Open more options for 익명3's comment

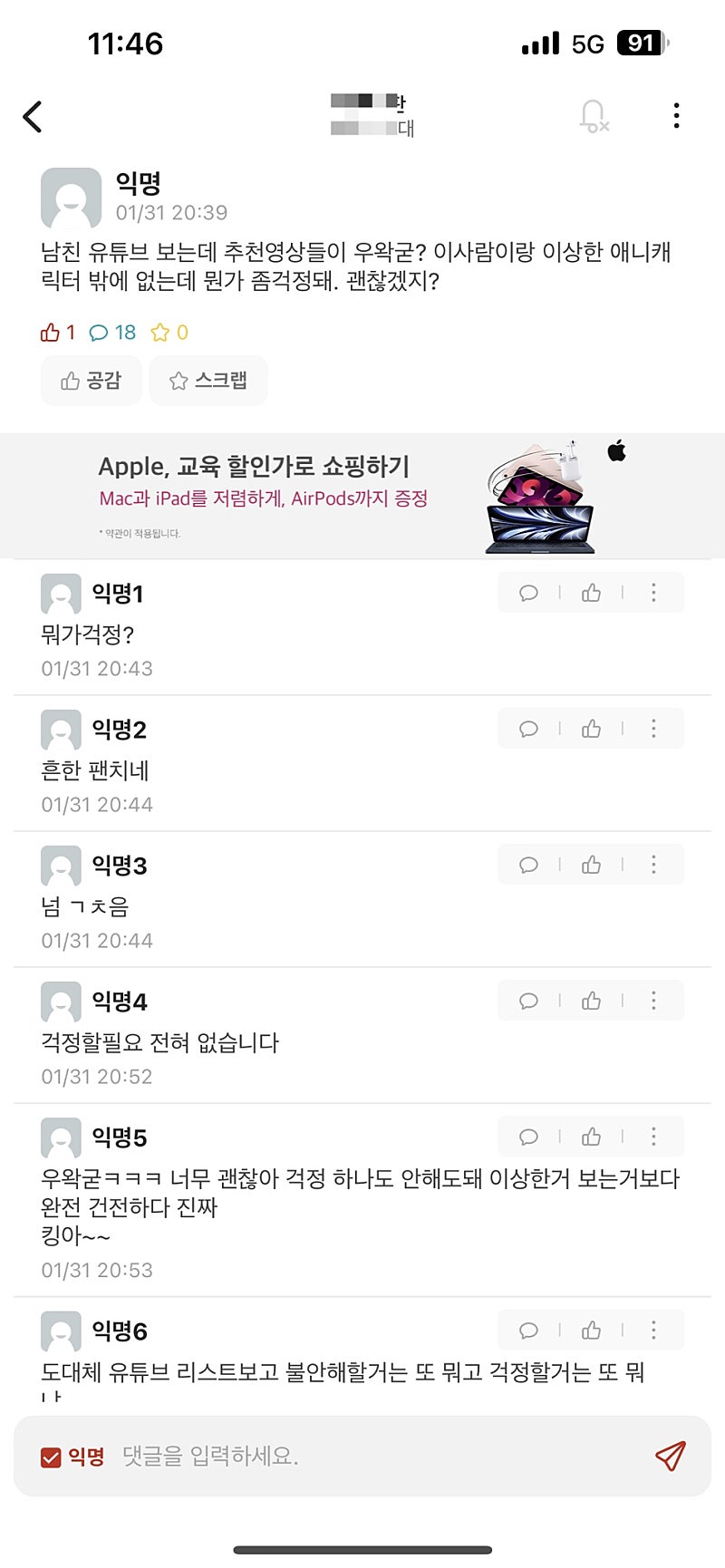(x=653, y=865)
